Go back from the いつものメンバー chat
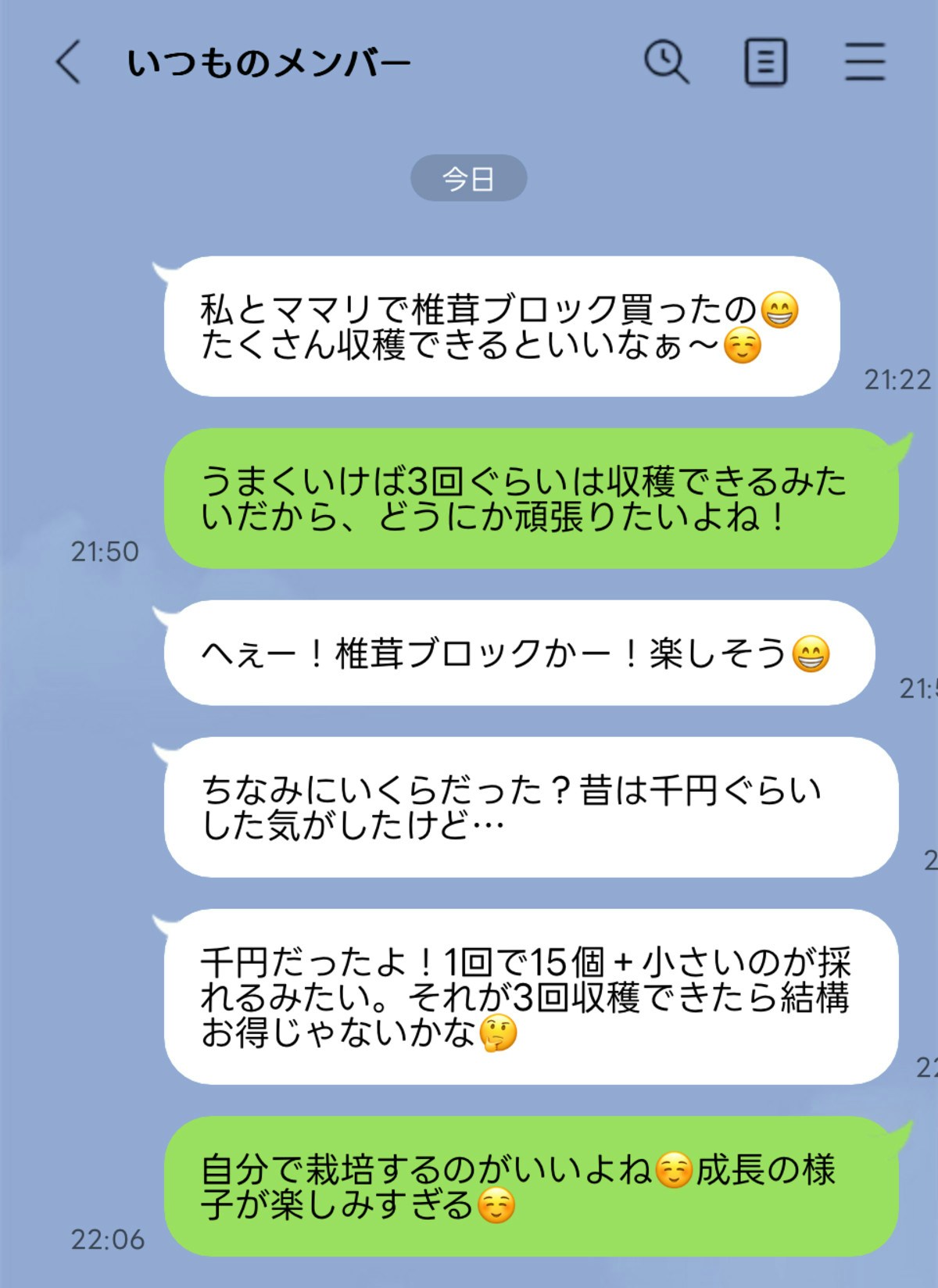This screenshot has height=1288, width=938. (68, 62)
